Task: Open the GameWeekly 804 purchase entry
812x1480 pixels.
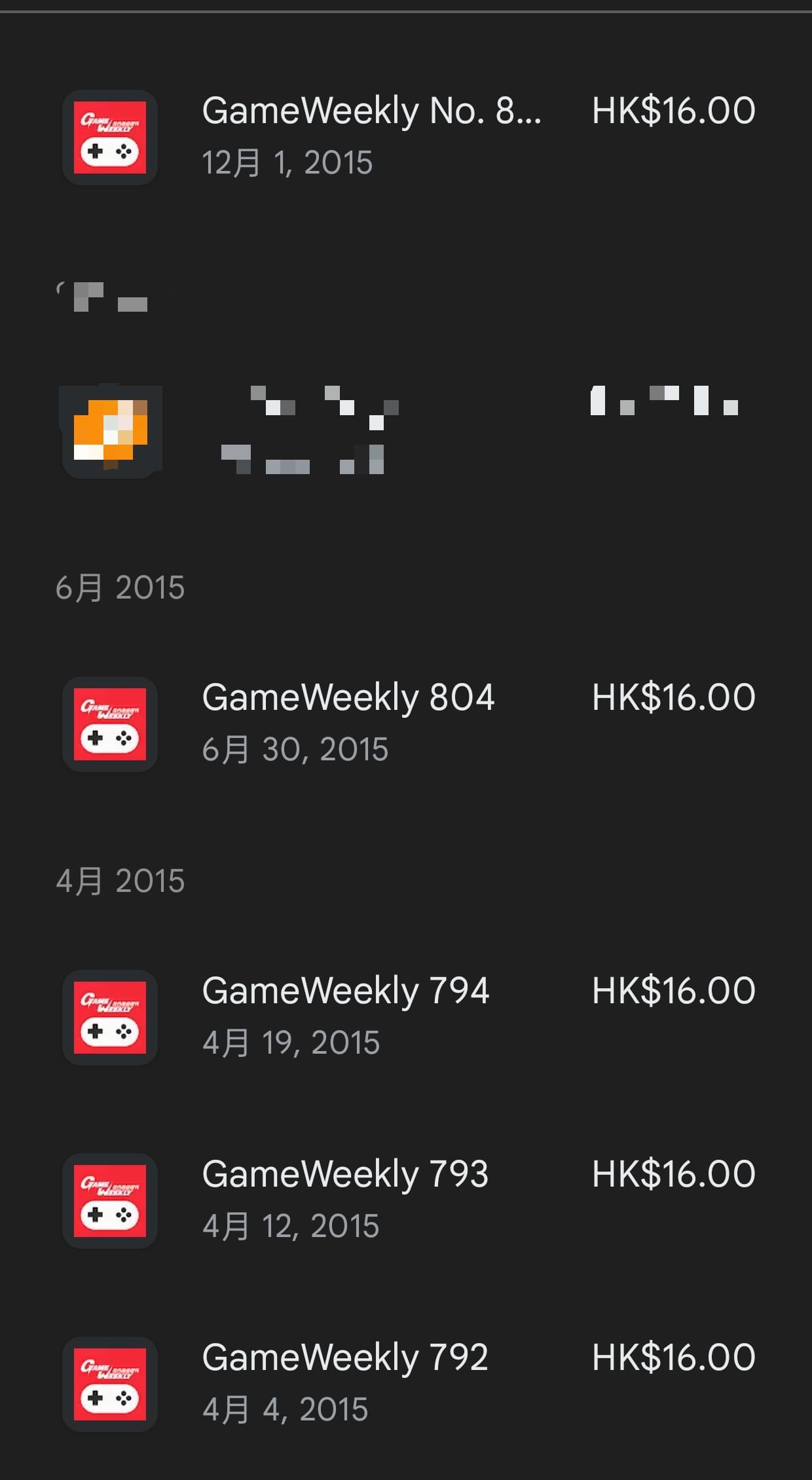Action: click(406, 724)
